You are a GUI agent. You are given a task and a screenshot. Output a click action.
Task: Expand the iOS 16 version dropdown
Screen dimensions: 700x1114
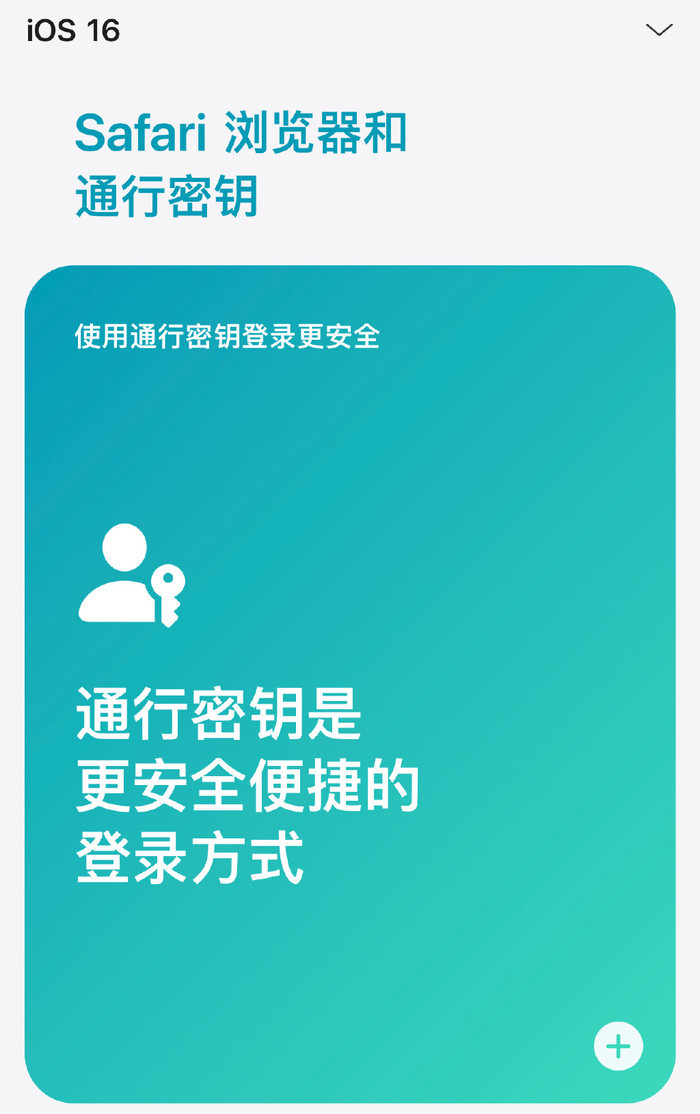(659, 30)
